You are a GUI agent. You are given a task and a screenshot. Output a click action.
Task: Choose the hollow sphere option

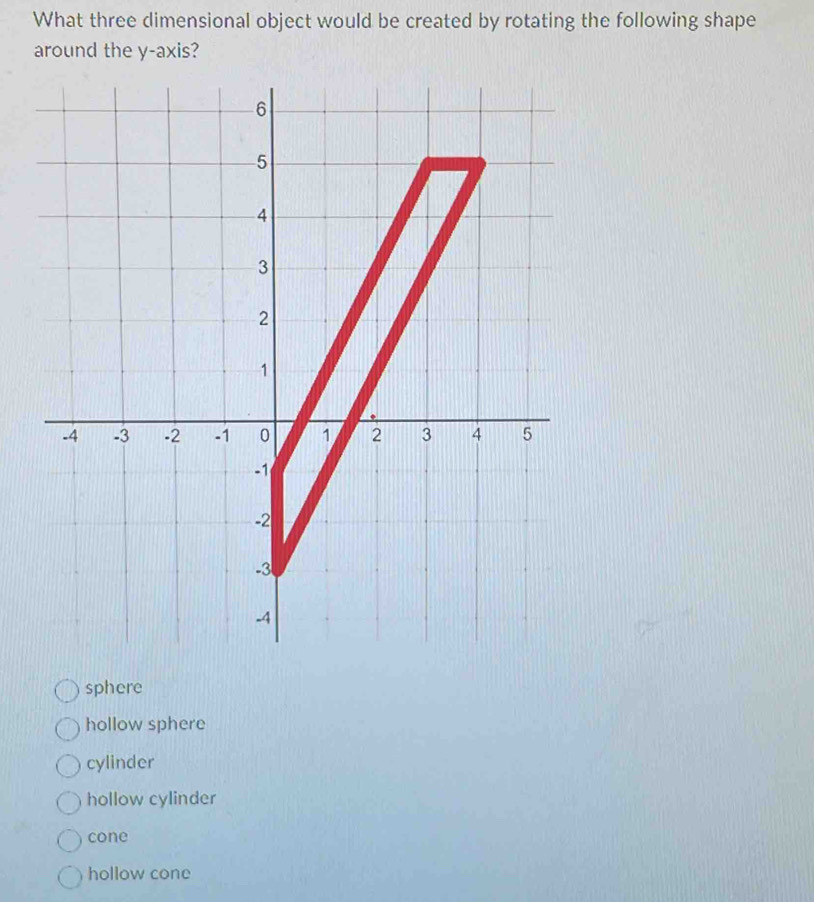click(68, 726)
